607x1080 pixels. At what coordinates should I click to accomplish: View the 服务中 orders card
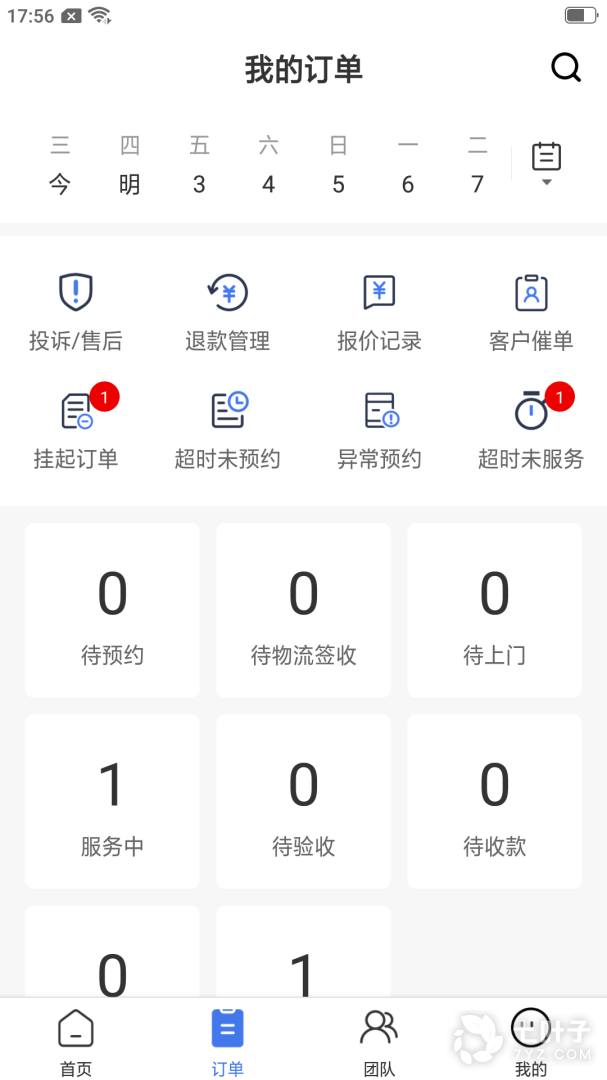(112, 801)
